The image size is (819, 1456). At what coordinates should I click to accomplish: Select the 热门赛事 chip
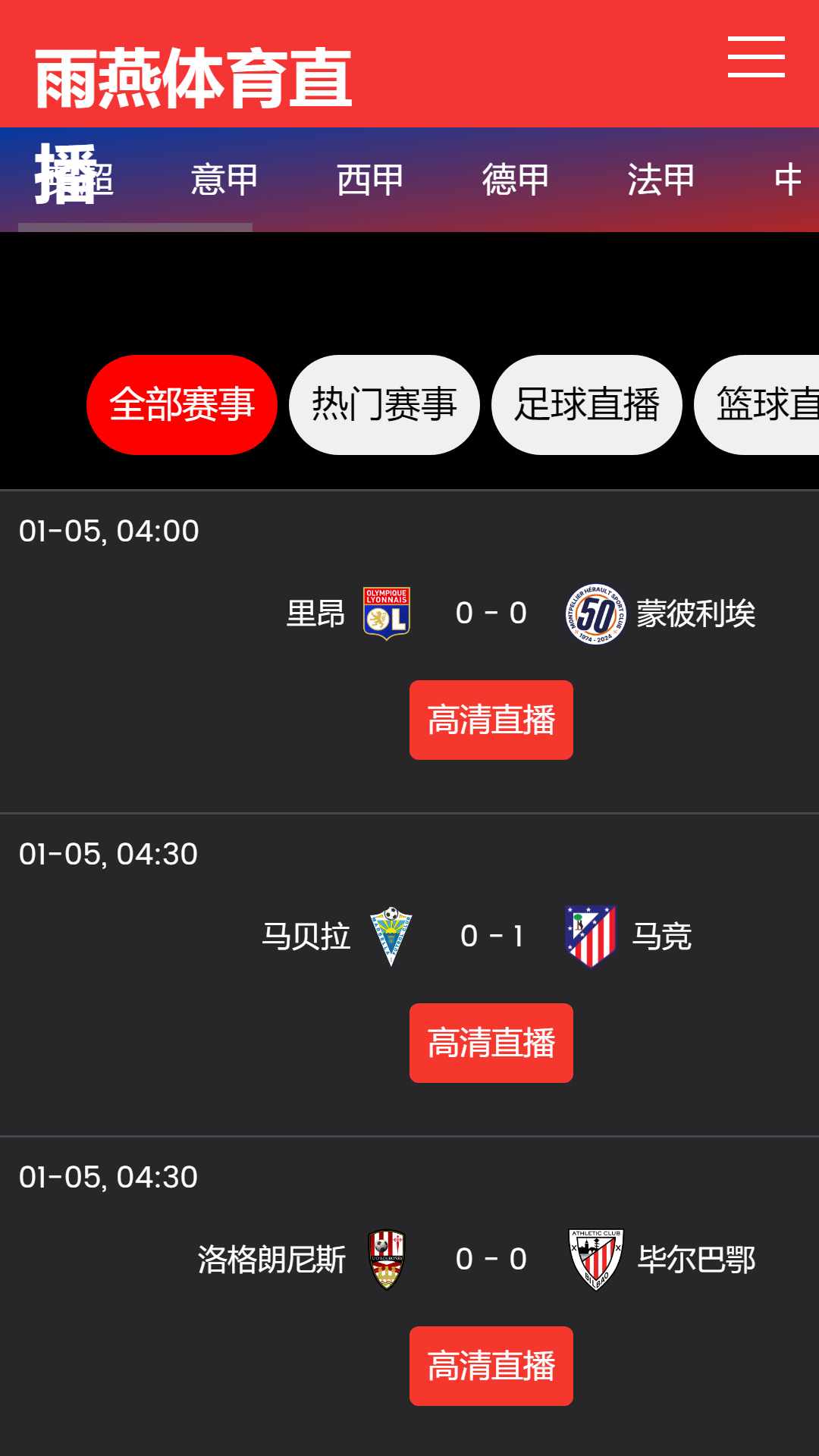pos(384,404)
